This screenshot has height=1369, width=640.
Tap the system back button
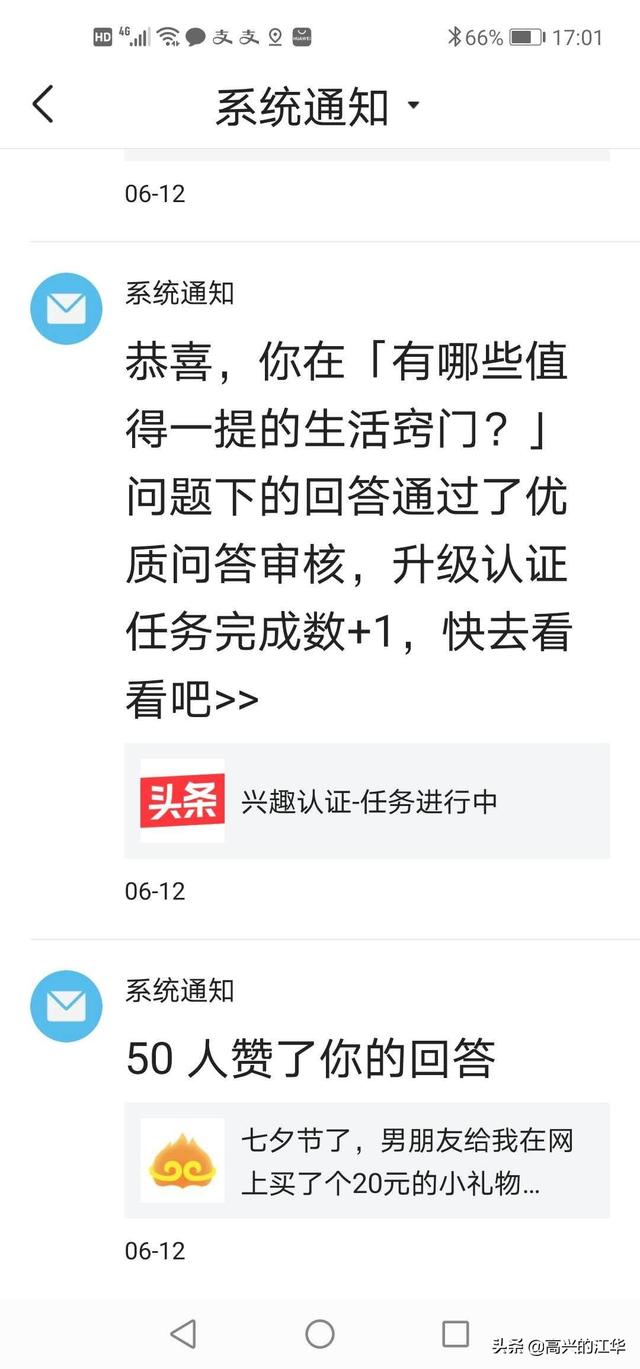[183, 1333]
